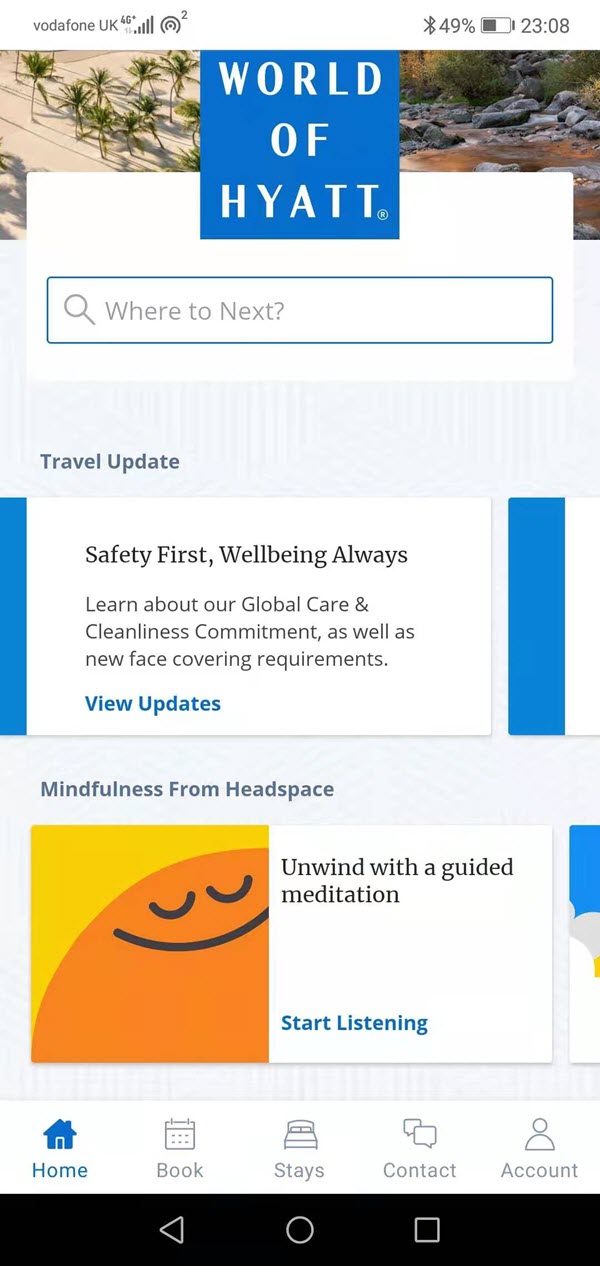Open the Safety First, Wellbeing Always card

coord(259,616)
